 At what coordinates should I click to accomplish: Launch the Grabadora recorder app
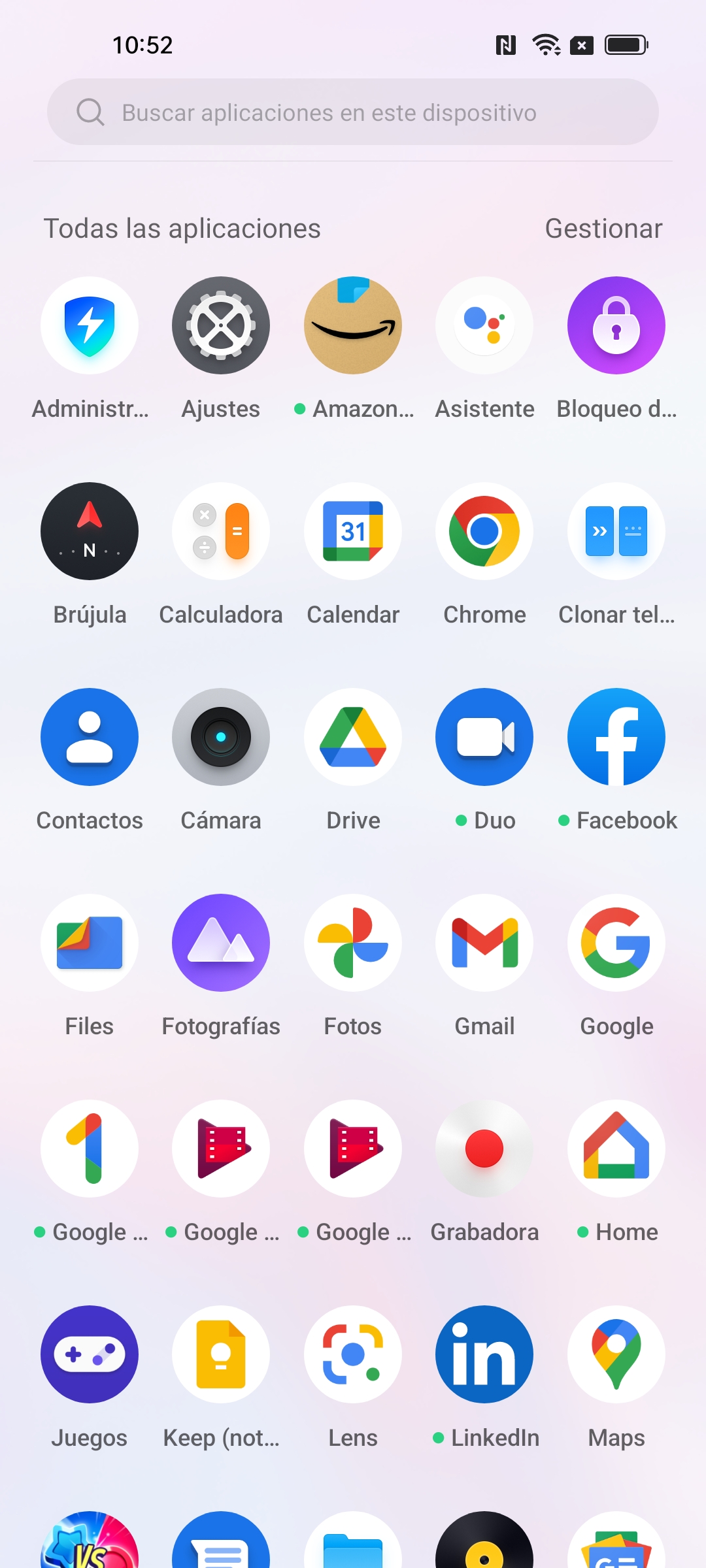point(484,1149)
